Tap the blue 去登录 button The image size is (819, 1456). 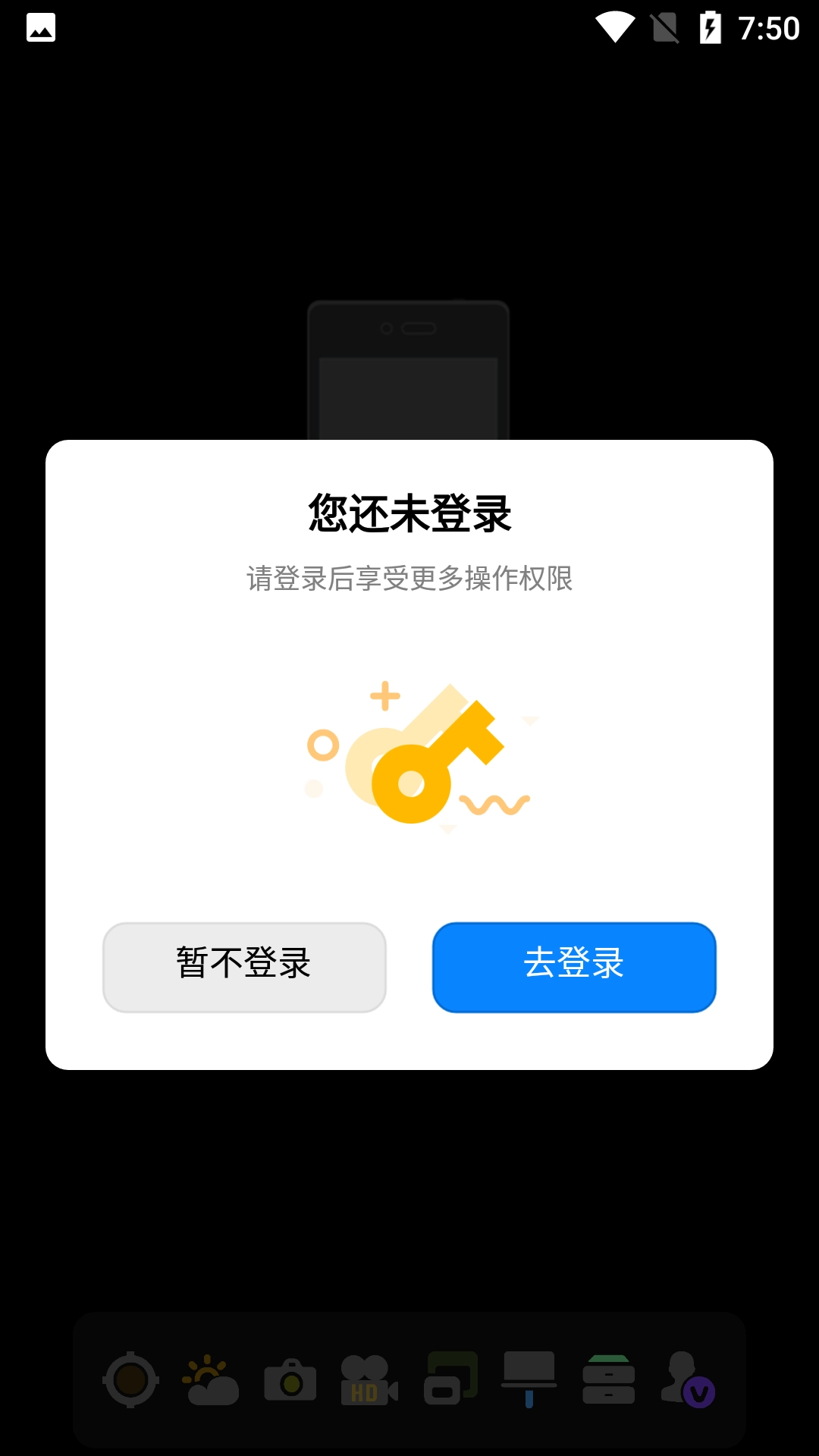point(573,967)
